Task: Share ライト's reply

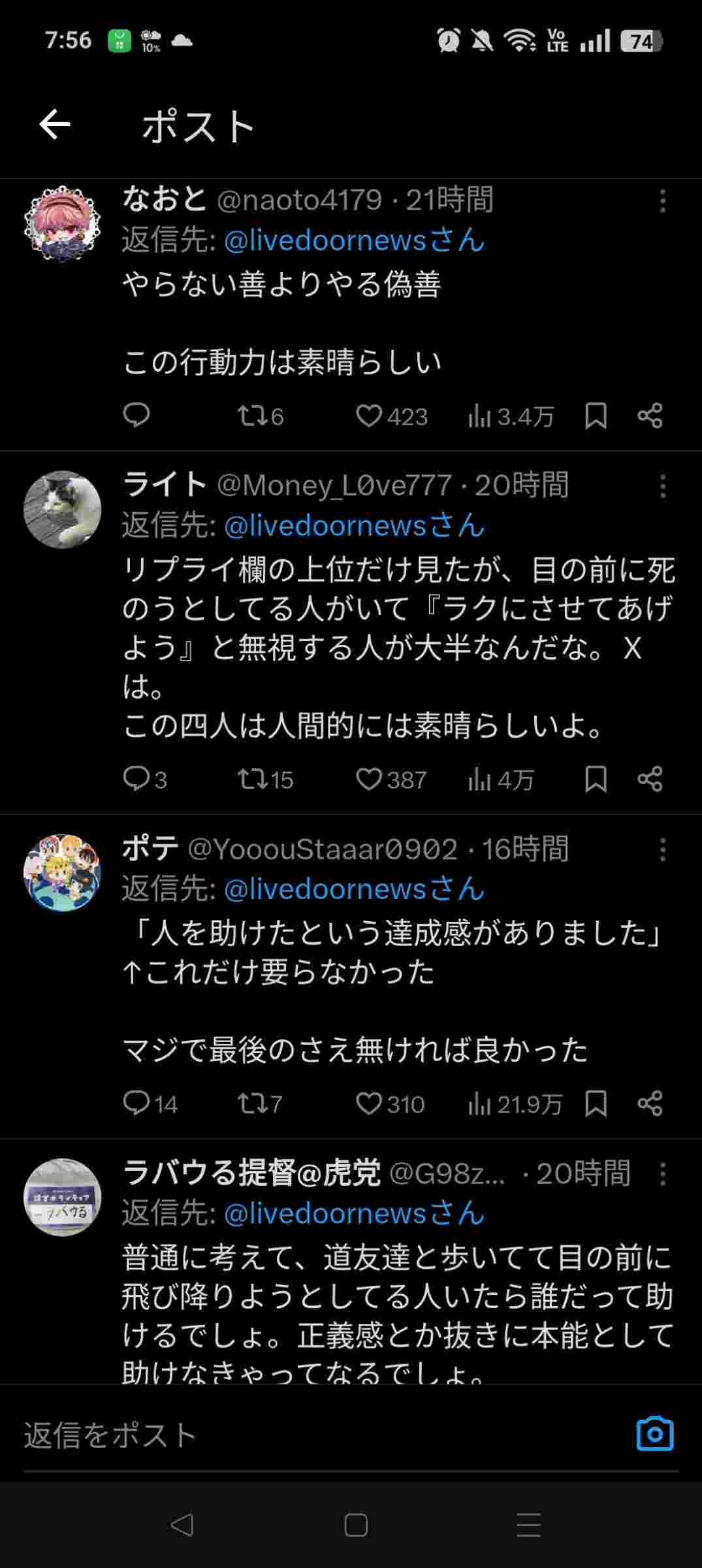Action: [x=650, y=779]
